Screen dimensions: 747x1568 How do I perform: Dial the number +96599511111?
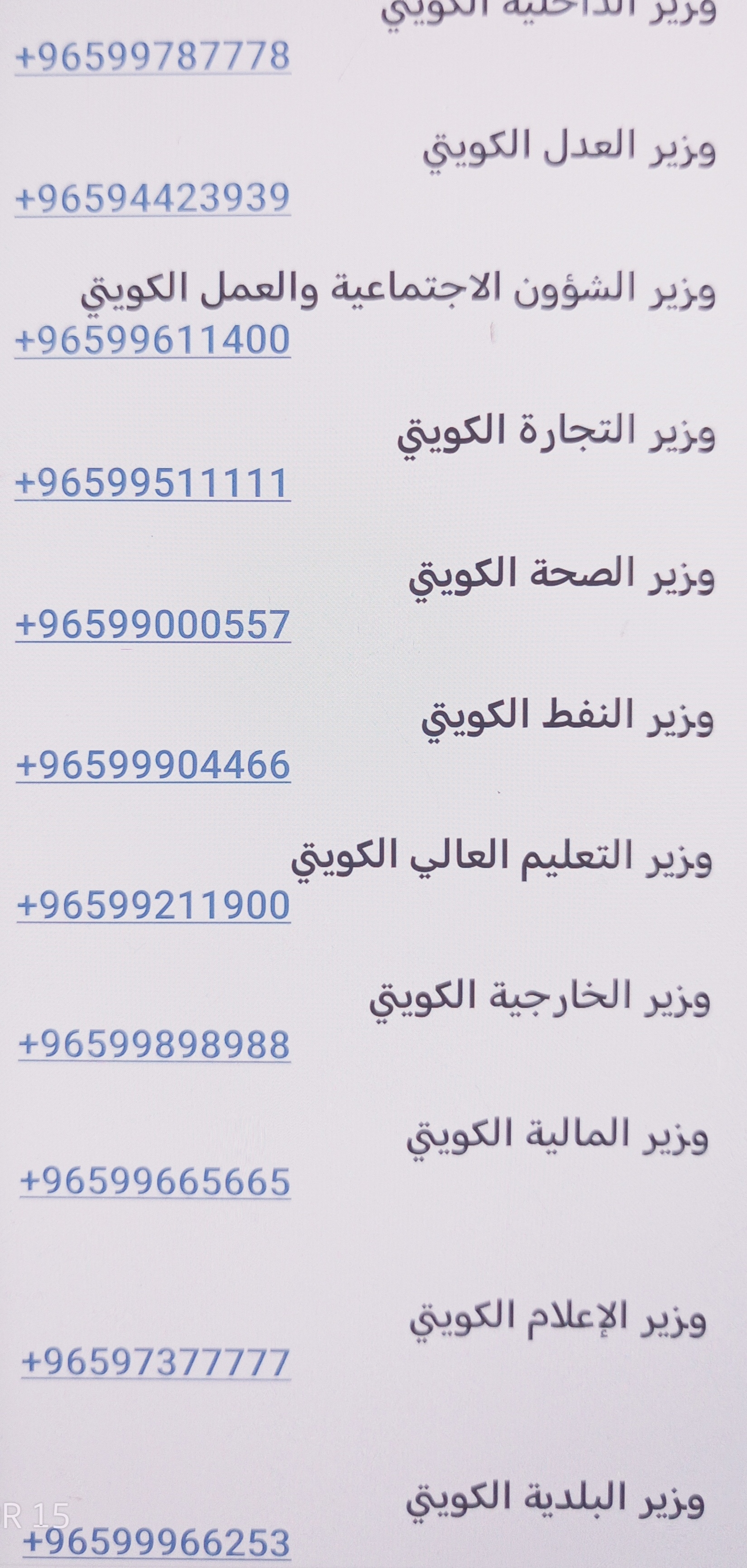pyautogui.click(x=152, y=483)
